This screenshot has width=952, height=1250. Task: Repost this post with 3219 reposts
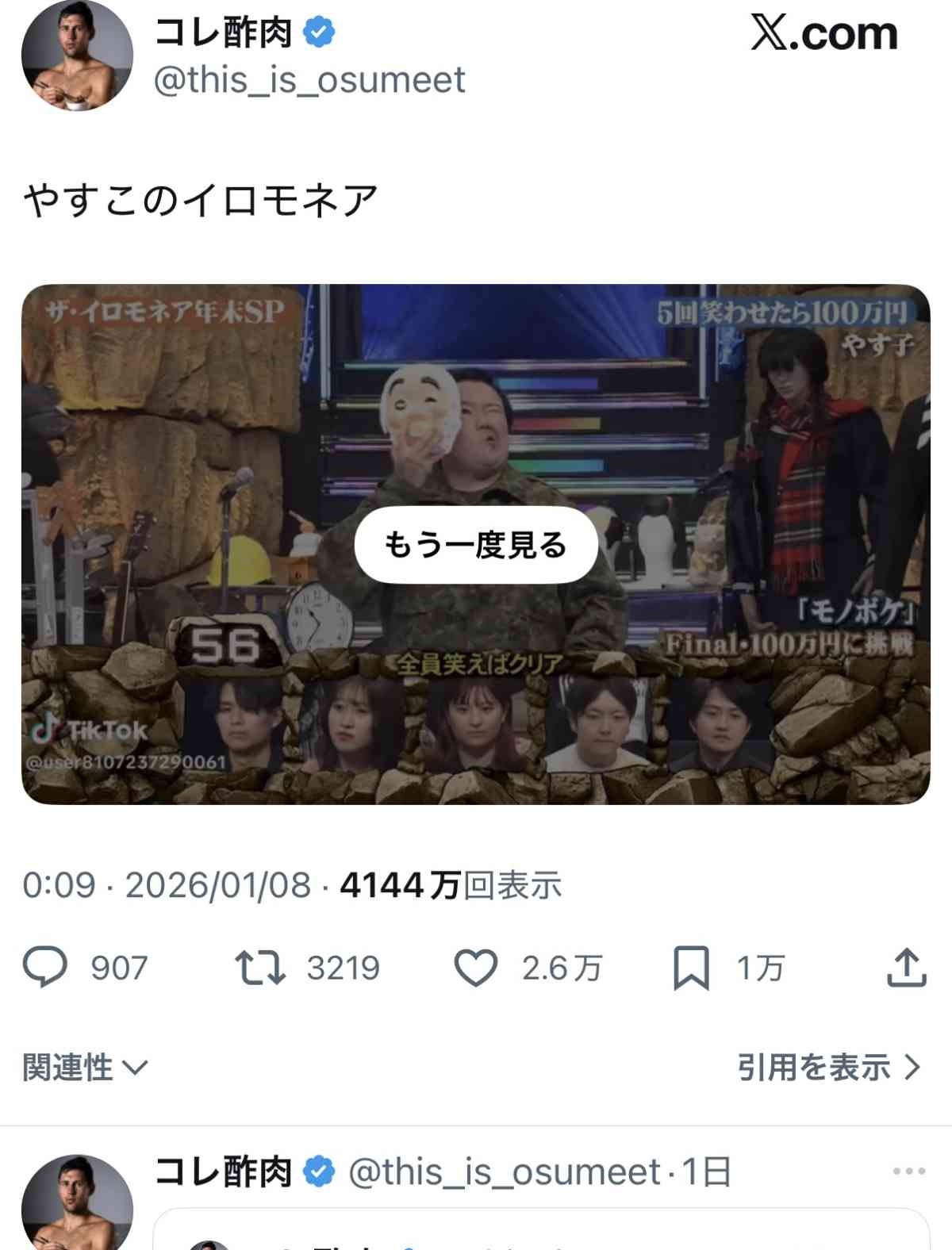click(260, 968)
